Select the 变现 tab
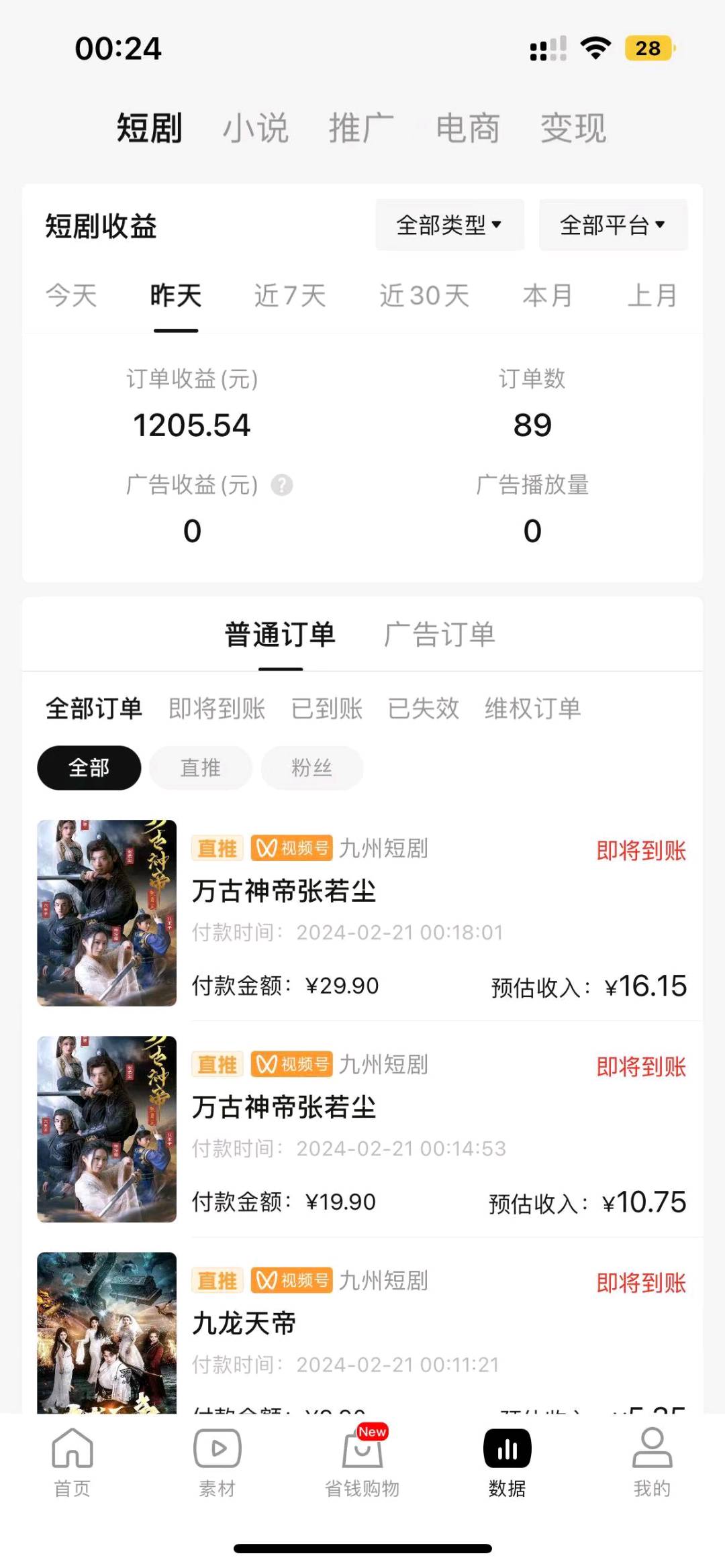This screenshot has height=1568, width=725. [573, 128]
